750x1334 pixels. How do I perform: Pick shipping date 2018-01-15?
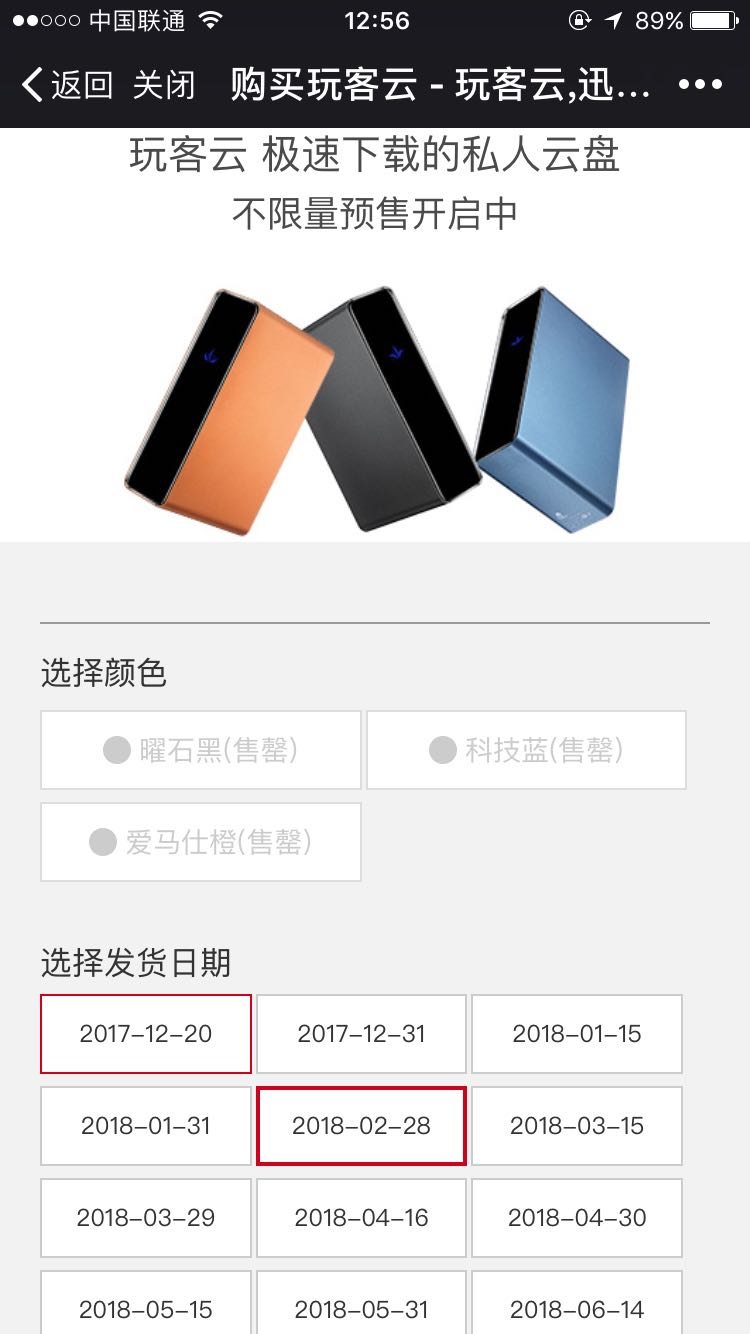pos(577,1034)
